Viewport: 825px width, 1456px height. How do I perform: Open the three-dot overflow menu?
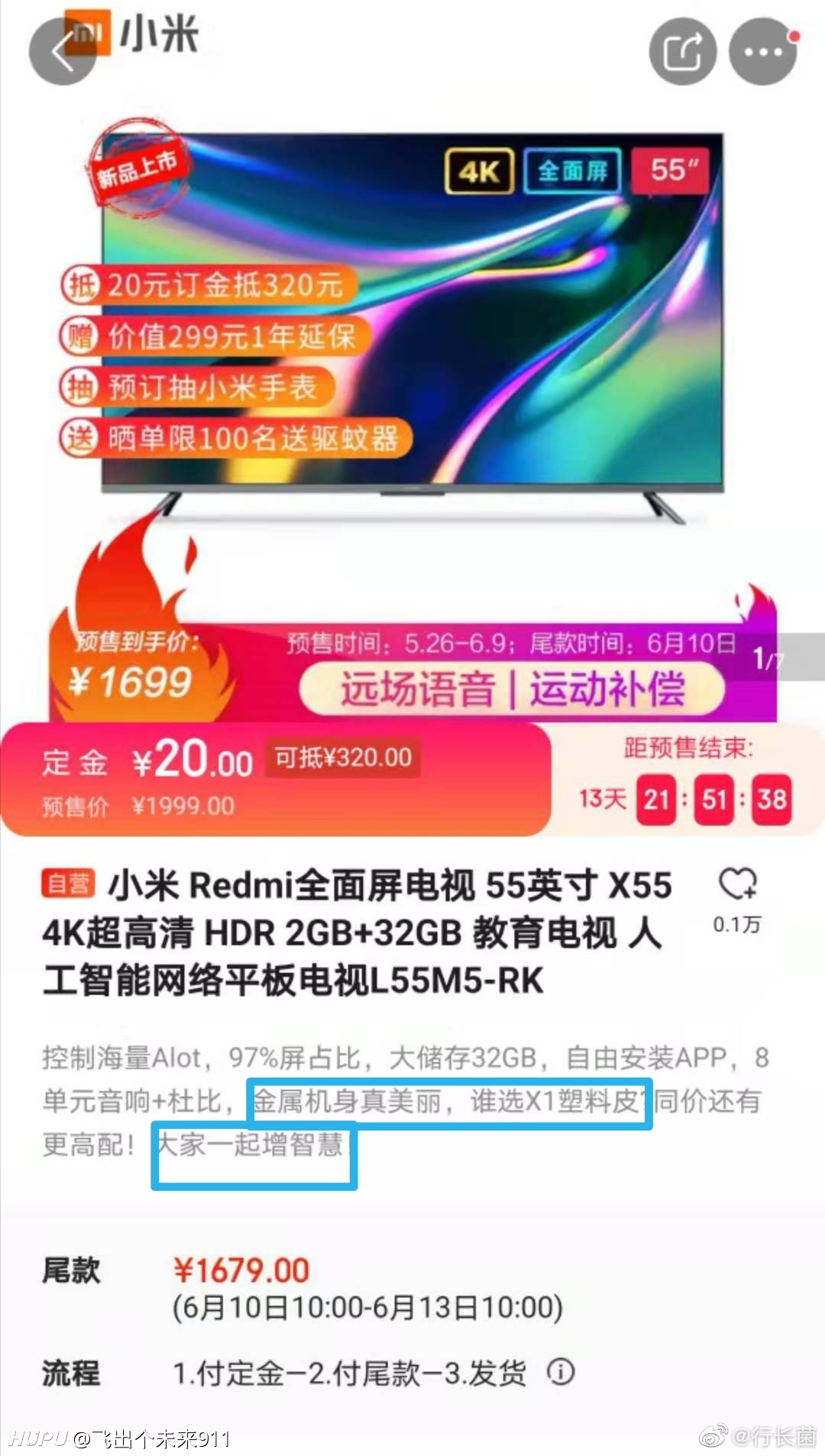point(763,51)
